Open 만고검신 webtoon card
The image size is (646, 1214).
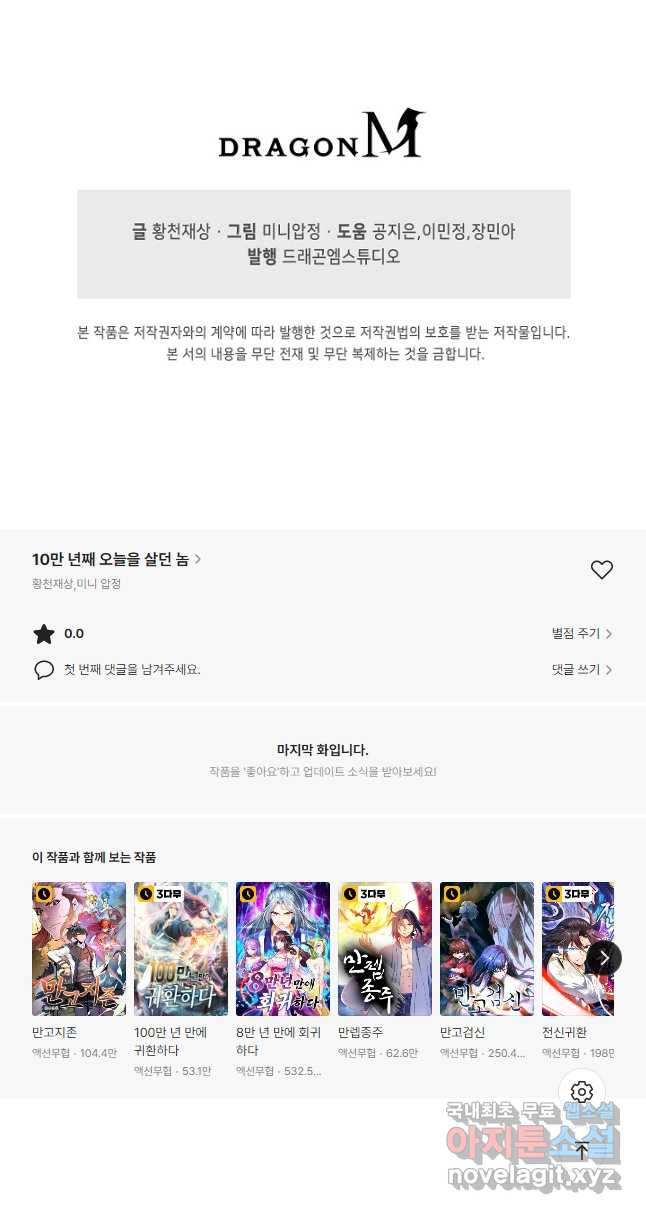tap(487, 949)
